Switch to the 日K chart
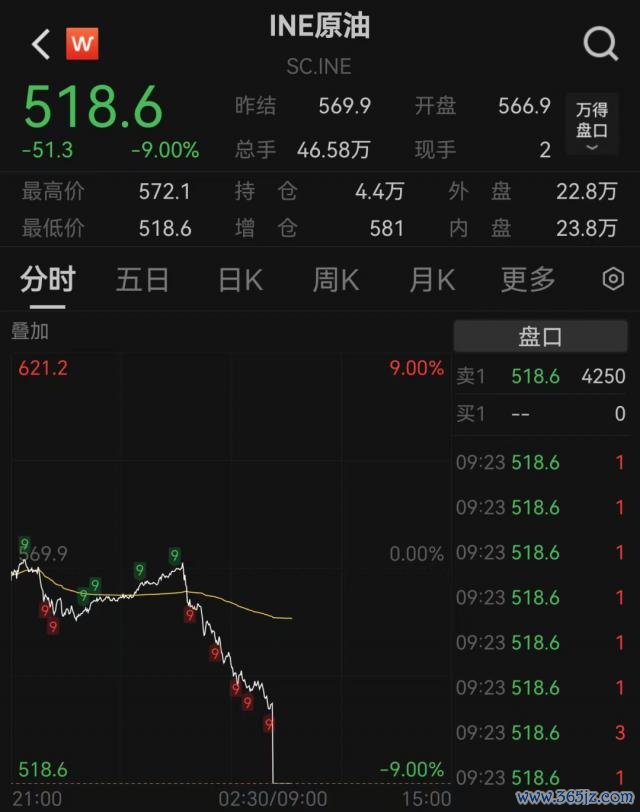This screenshot has width=640, height=812. point(240,280)
